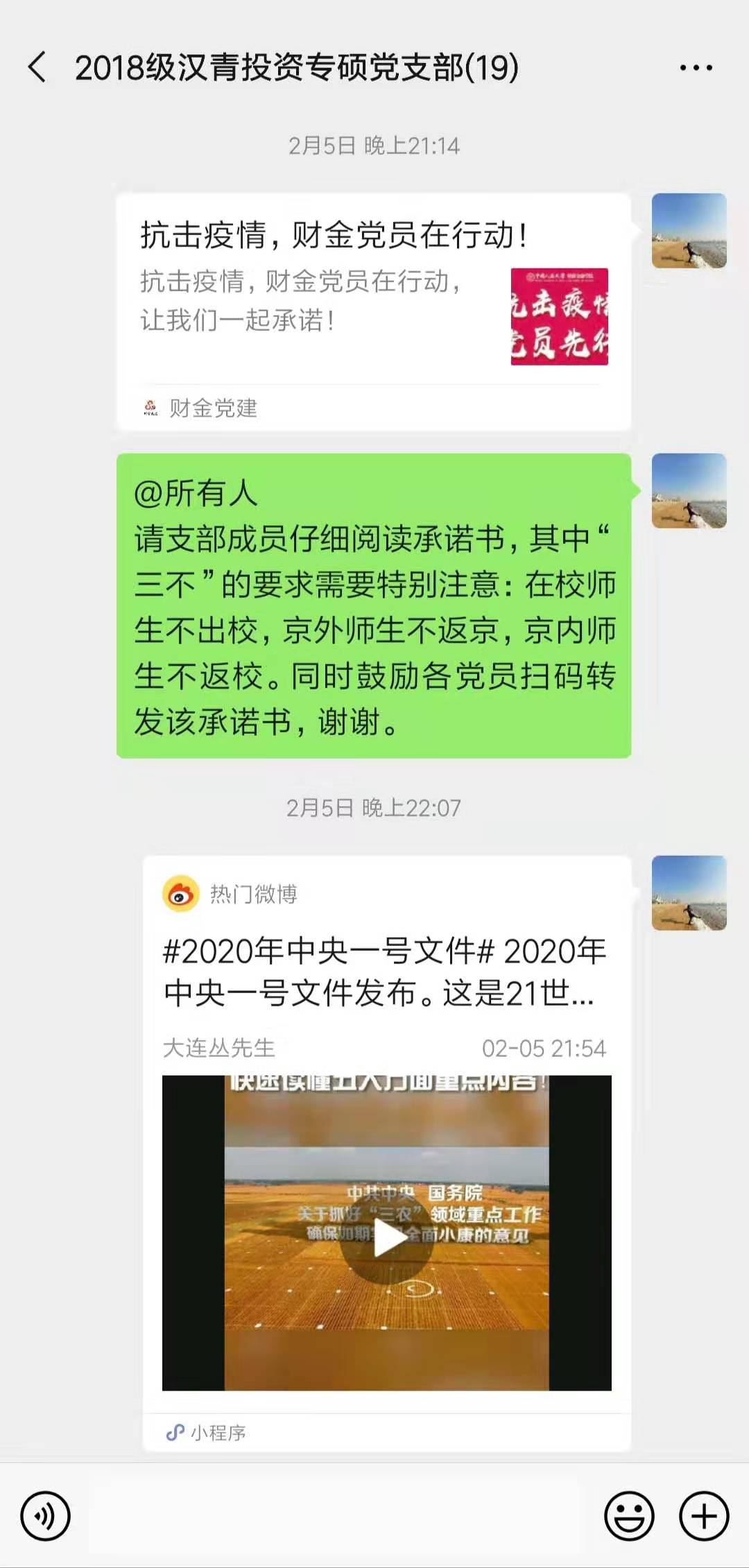
Task: Open the group chat options menu
Action: (x=696, y=68)
